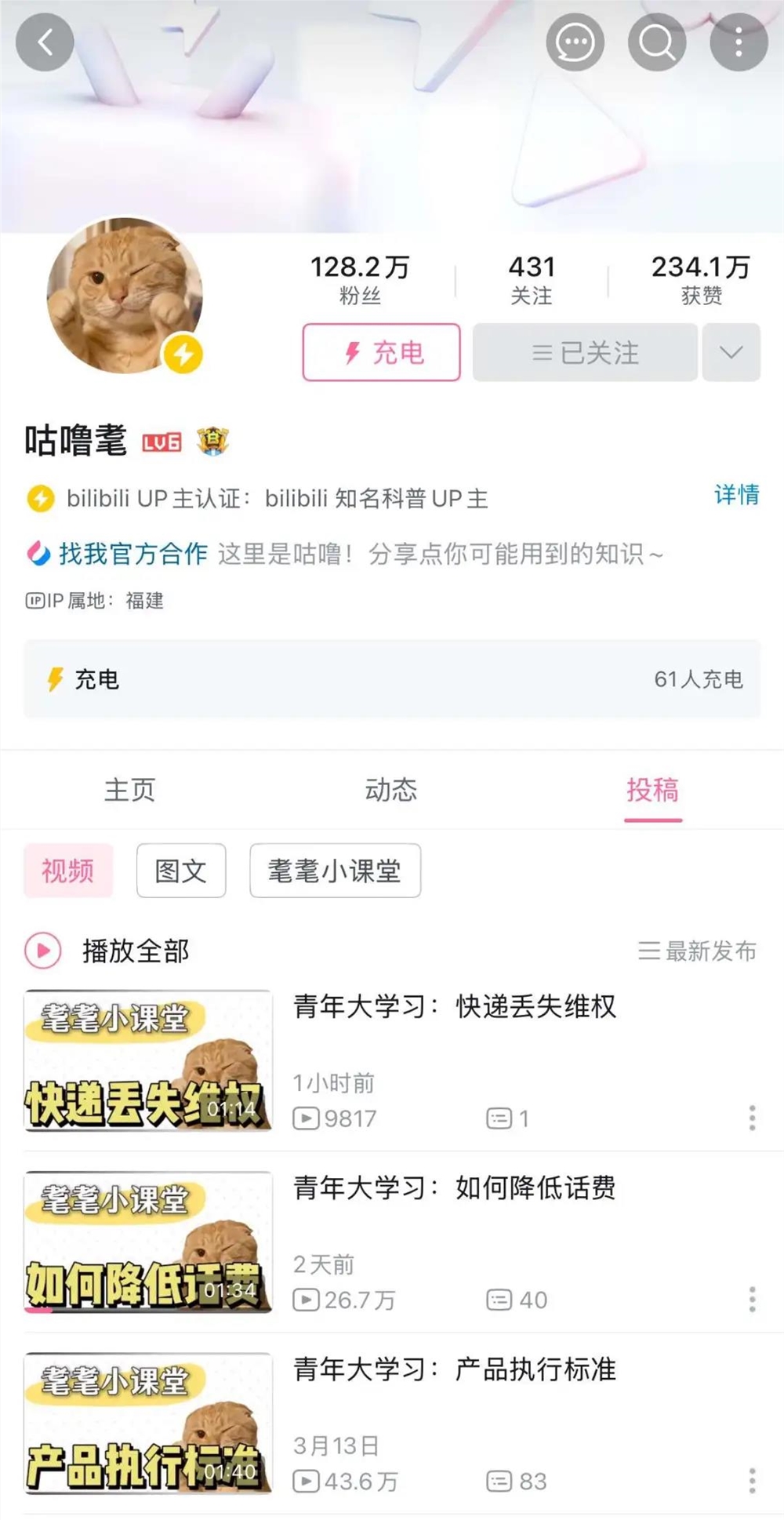This screenshot has width=784, height=1520.
Task: Select the 视频 filter chip
Action: 68,870
